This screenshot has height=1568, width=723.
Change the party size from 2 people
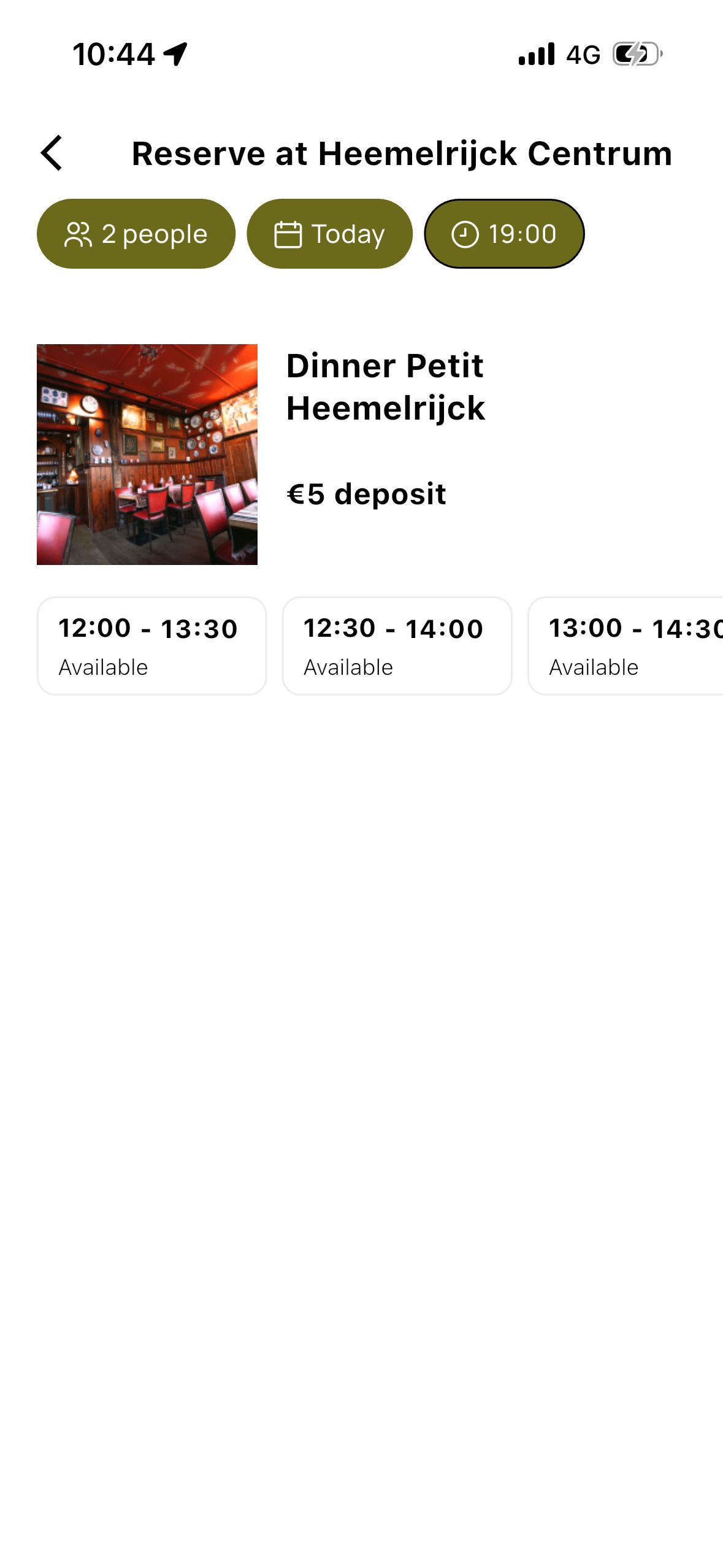coord(136,234)
